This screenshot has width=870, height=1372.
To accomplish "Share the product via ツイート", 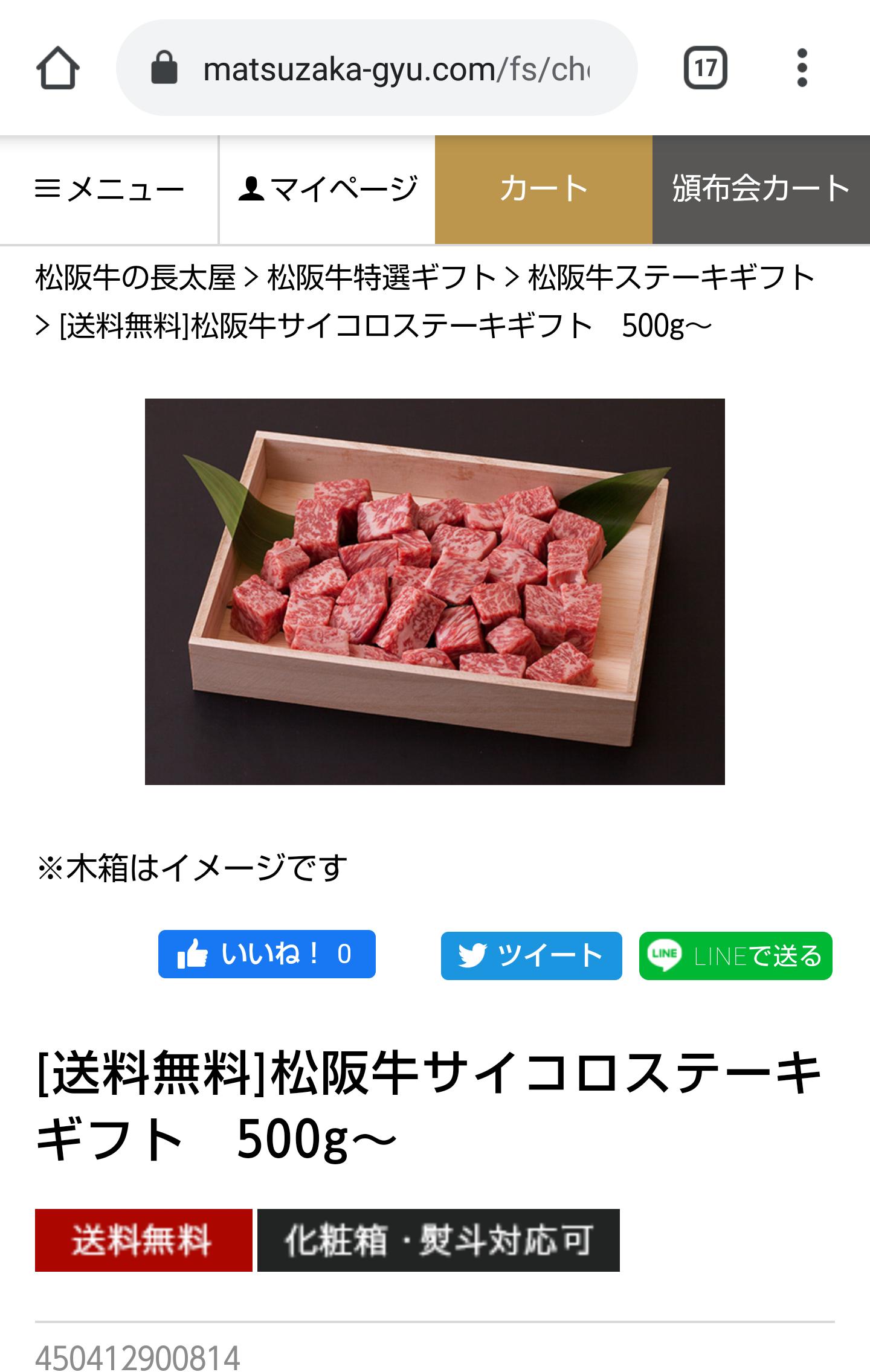I will 531,956.
